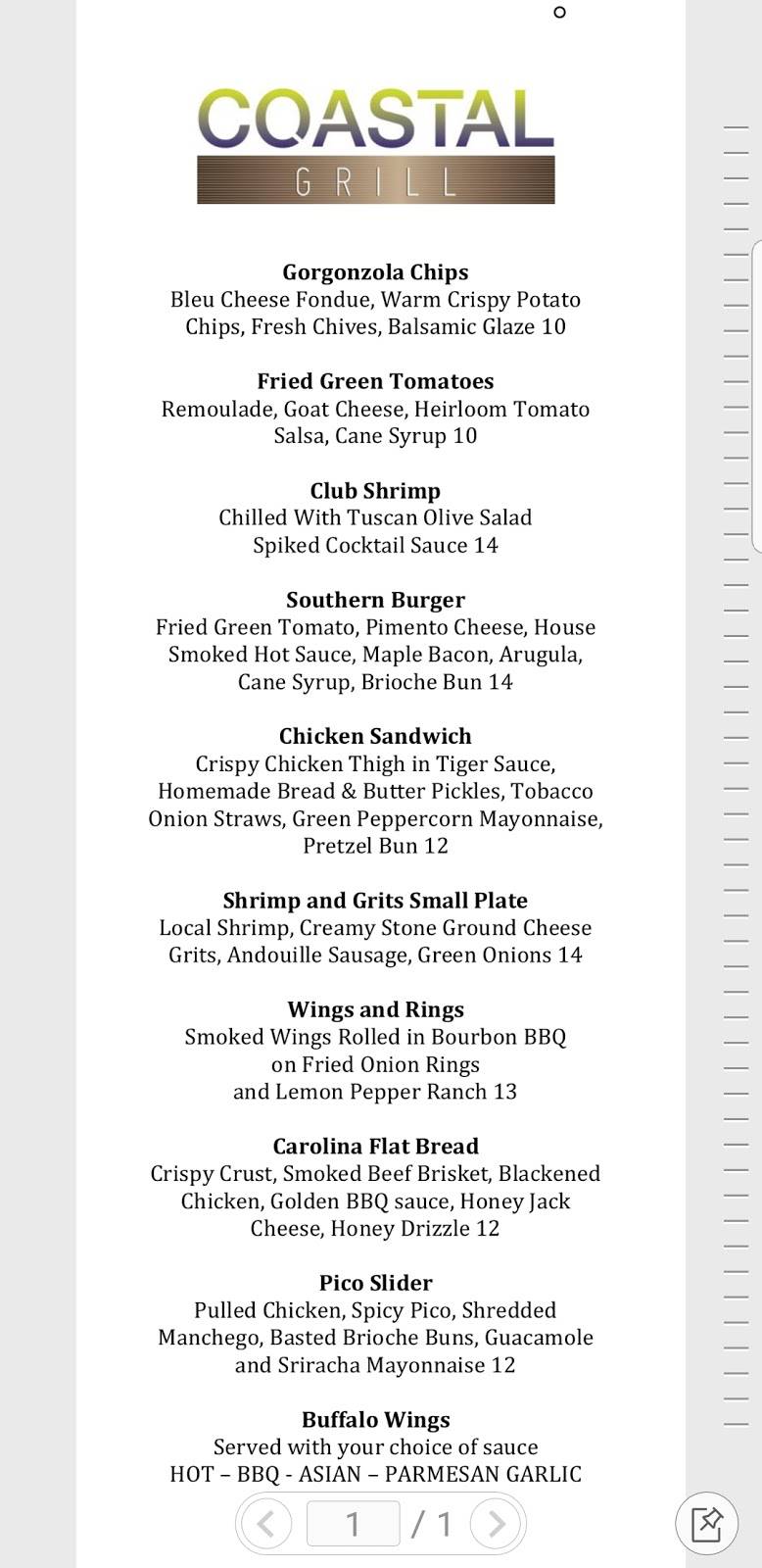
Task: Select the Fried Green Tomatoes title
Action: pos(376,380)
